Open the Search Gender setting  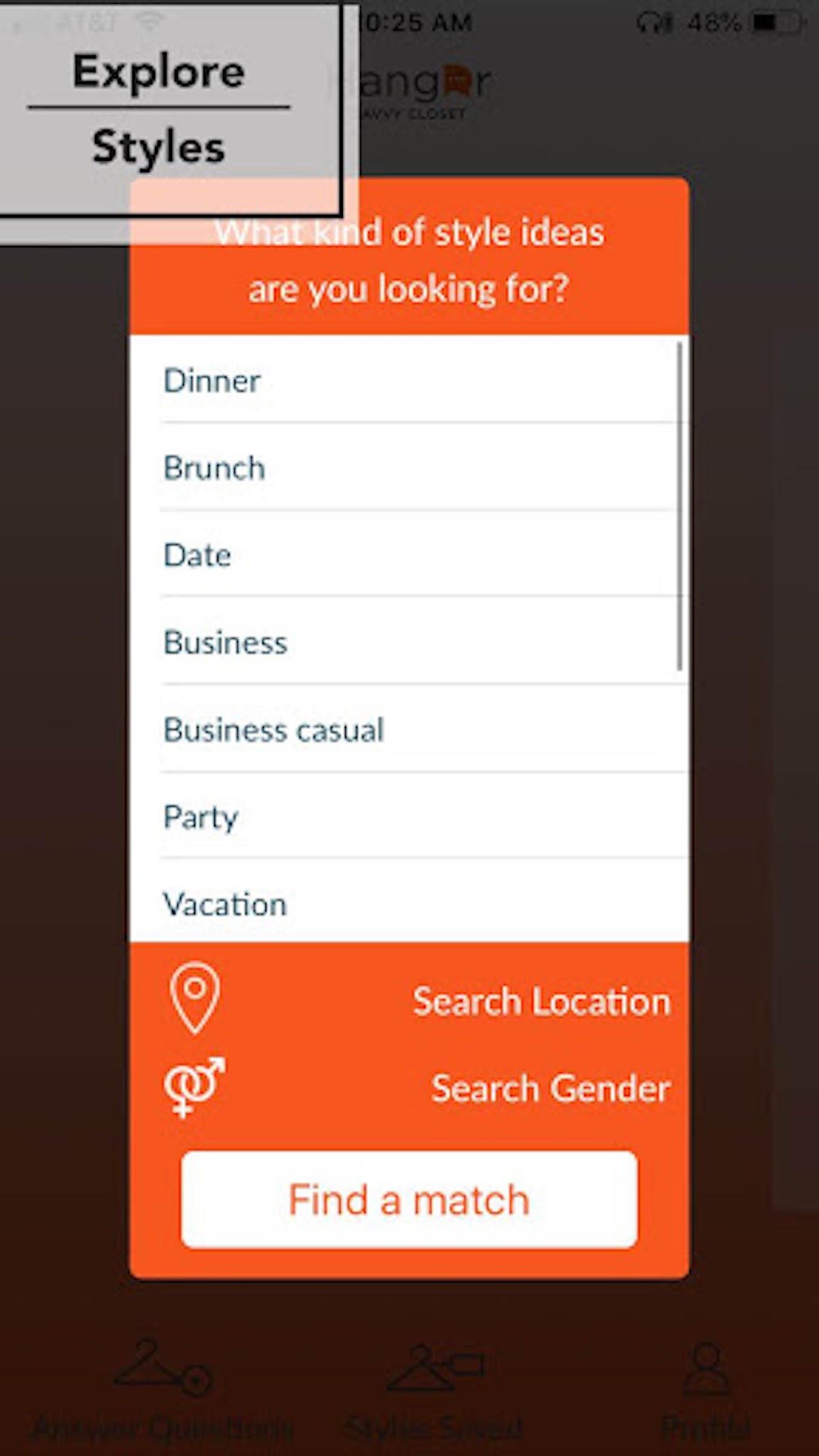(550, 1088)
